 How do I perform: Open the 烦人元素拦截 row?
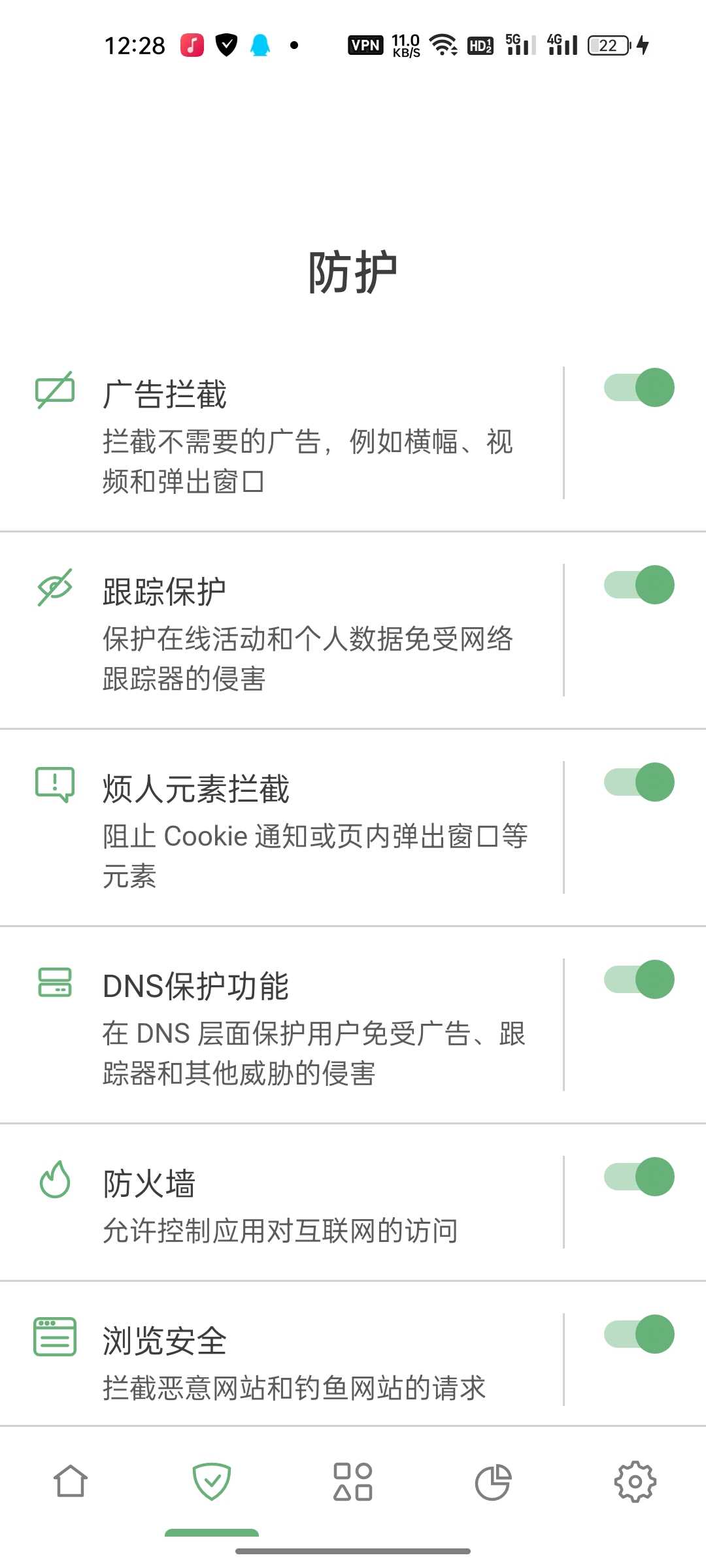click(x=281, y=828)
